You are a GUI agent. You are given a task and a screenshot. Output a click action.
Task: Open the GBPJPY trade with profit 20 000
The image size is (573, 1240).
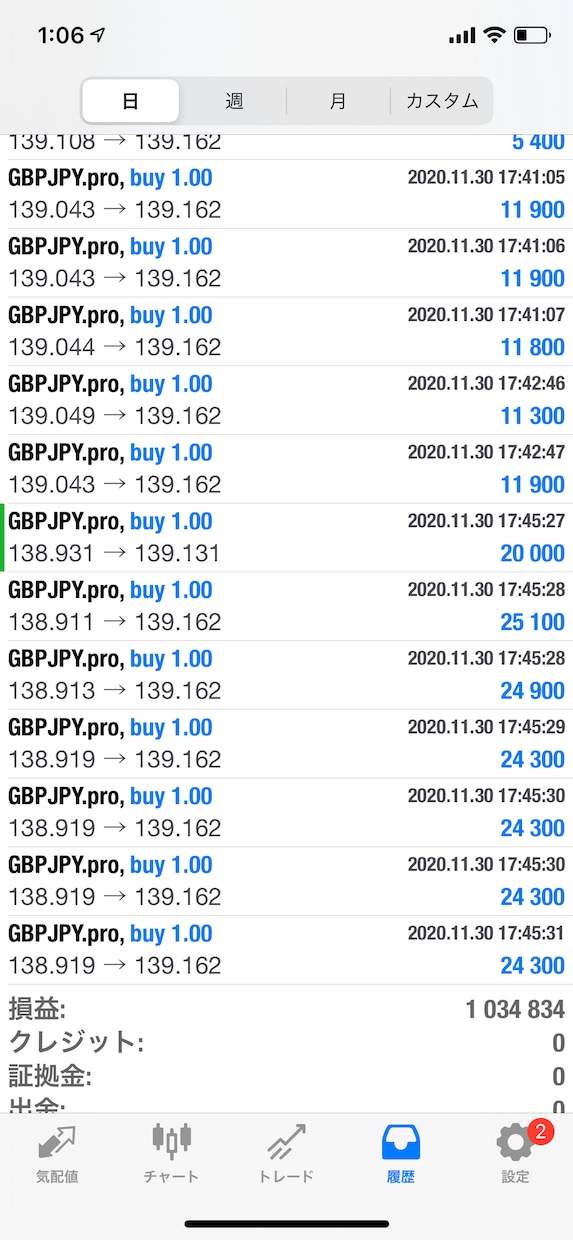[x=286, y=538]
